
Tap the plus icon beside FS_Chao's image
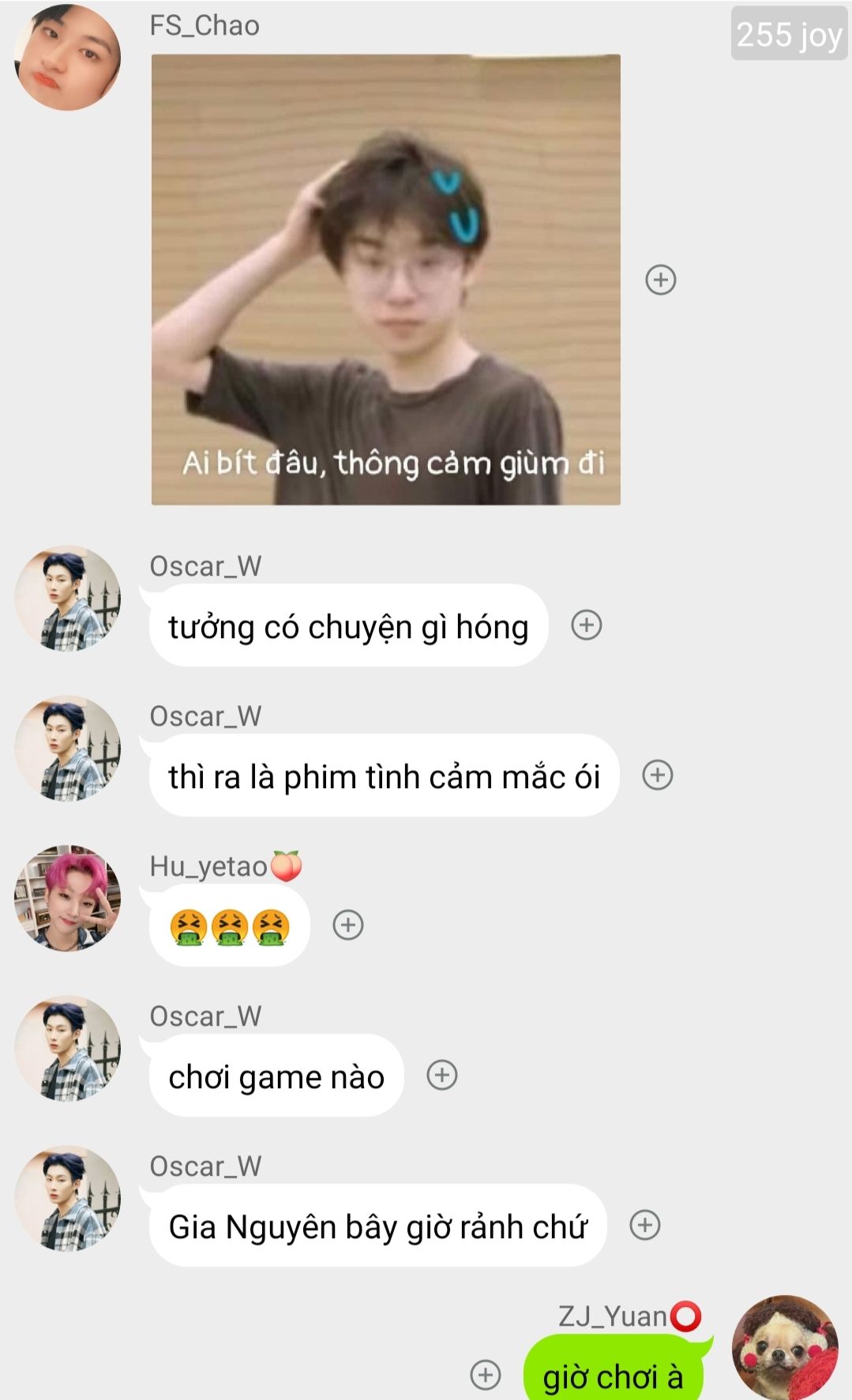coord(660,280)
